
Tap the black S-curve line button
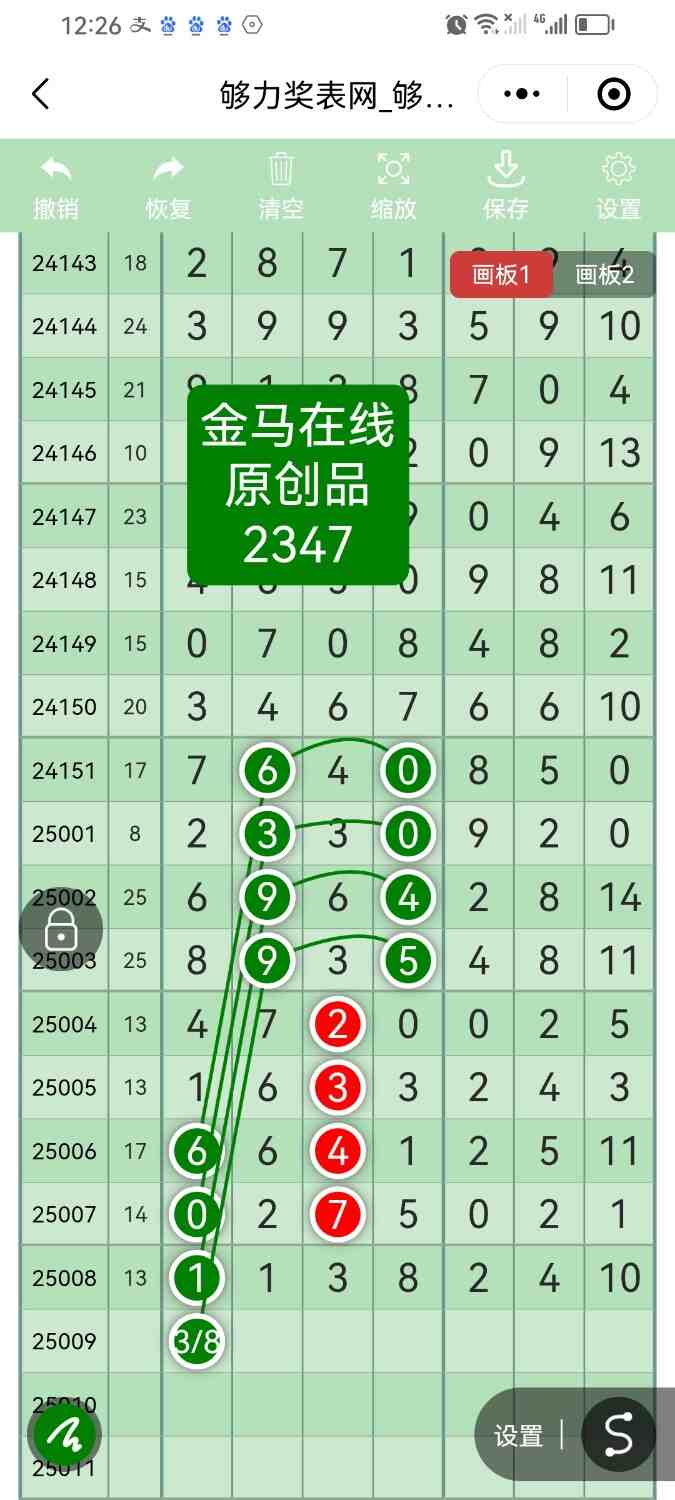618,1436
